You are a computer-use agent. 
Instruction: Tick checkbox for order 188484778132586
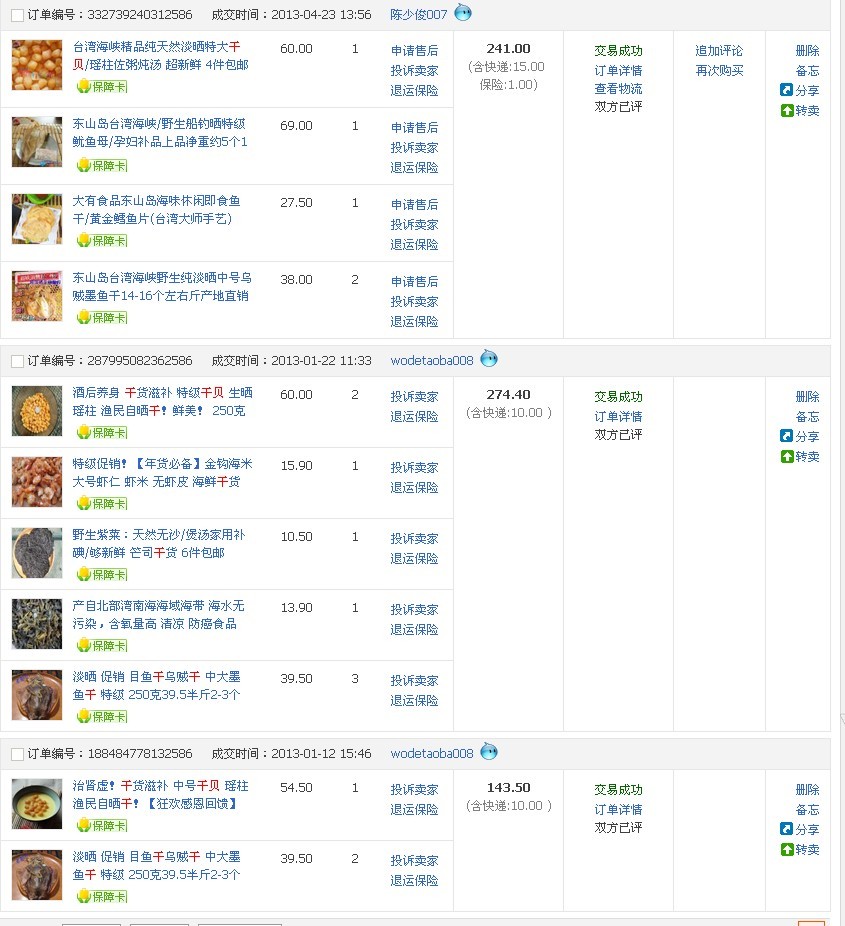pyautogui.click(x=17, y=754)
